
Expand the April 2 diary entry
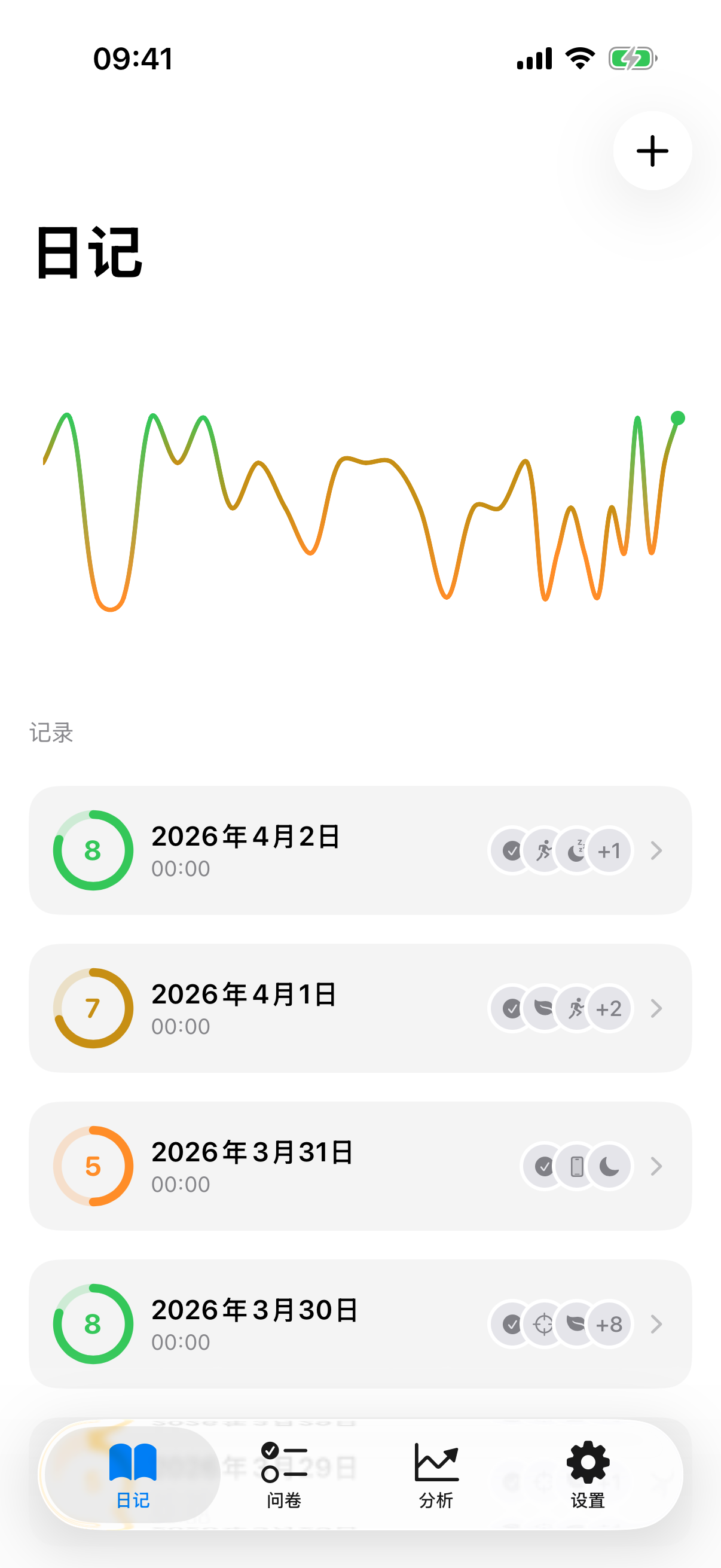click(656, 850)
